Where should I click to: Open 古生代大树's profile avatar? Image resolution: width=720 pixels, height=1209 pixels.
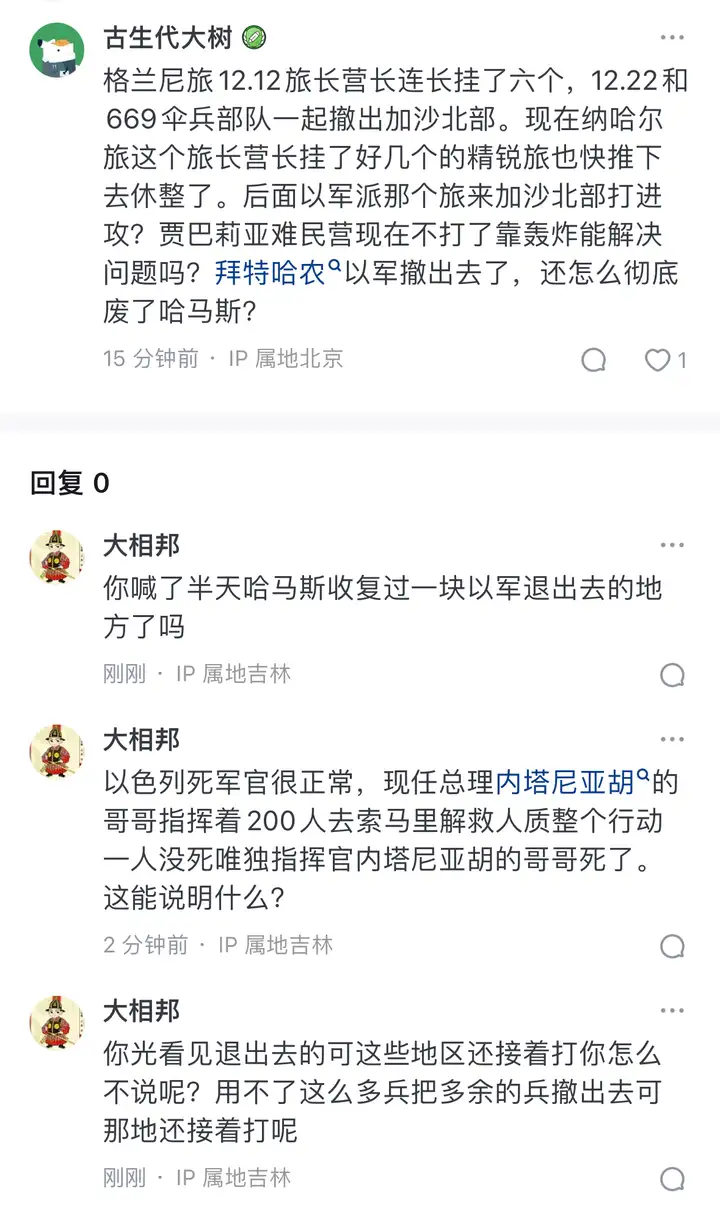coord(57,49)
